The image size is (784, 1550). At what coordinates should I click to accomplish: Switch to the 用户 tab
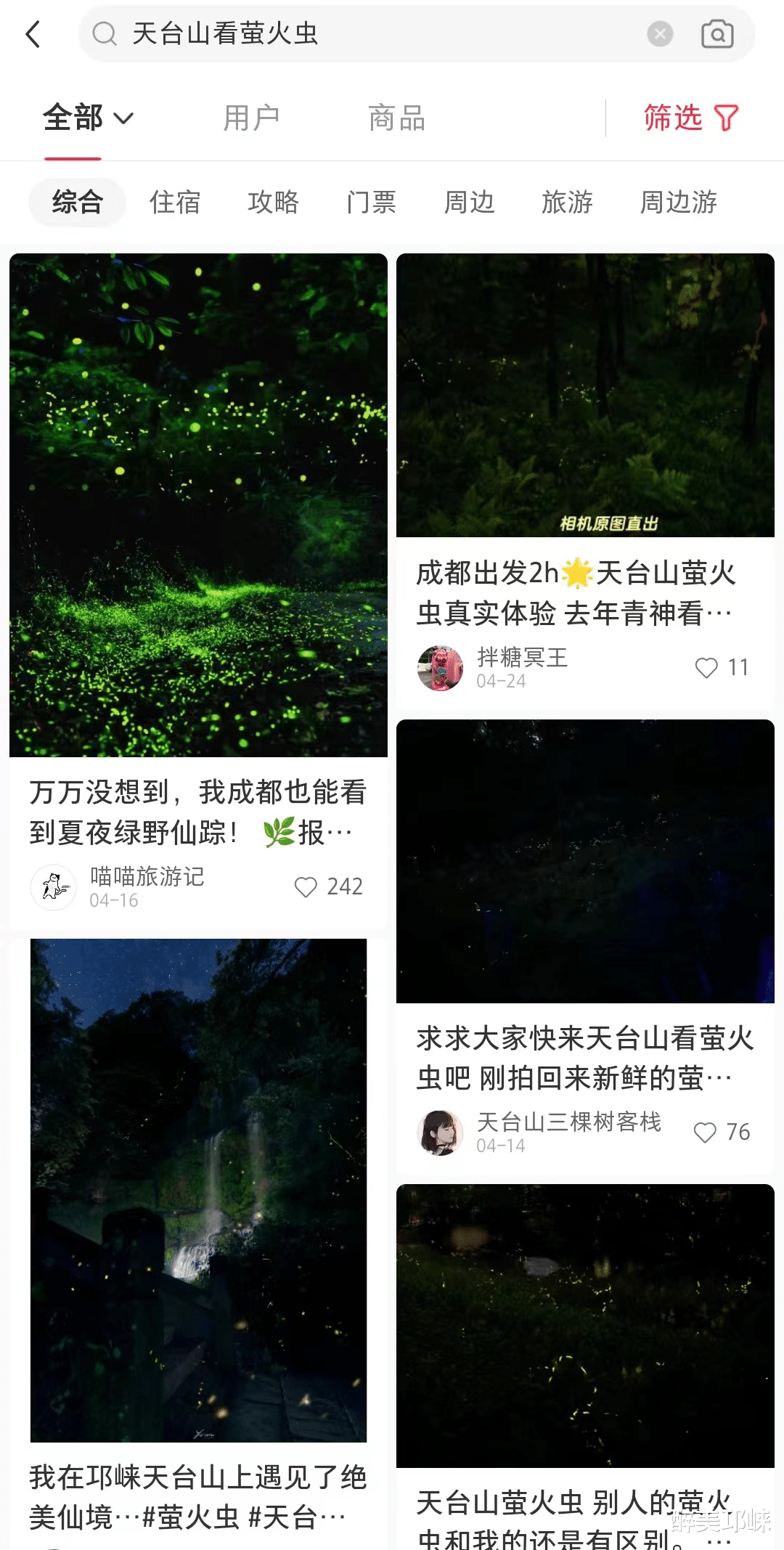[251, 118]
